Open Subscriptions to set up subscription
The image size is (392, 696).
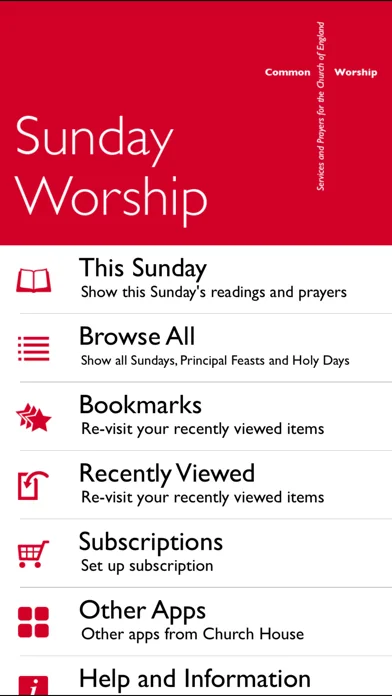coord(196,553)
